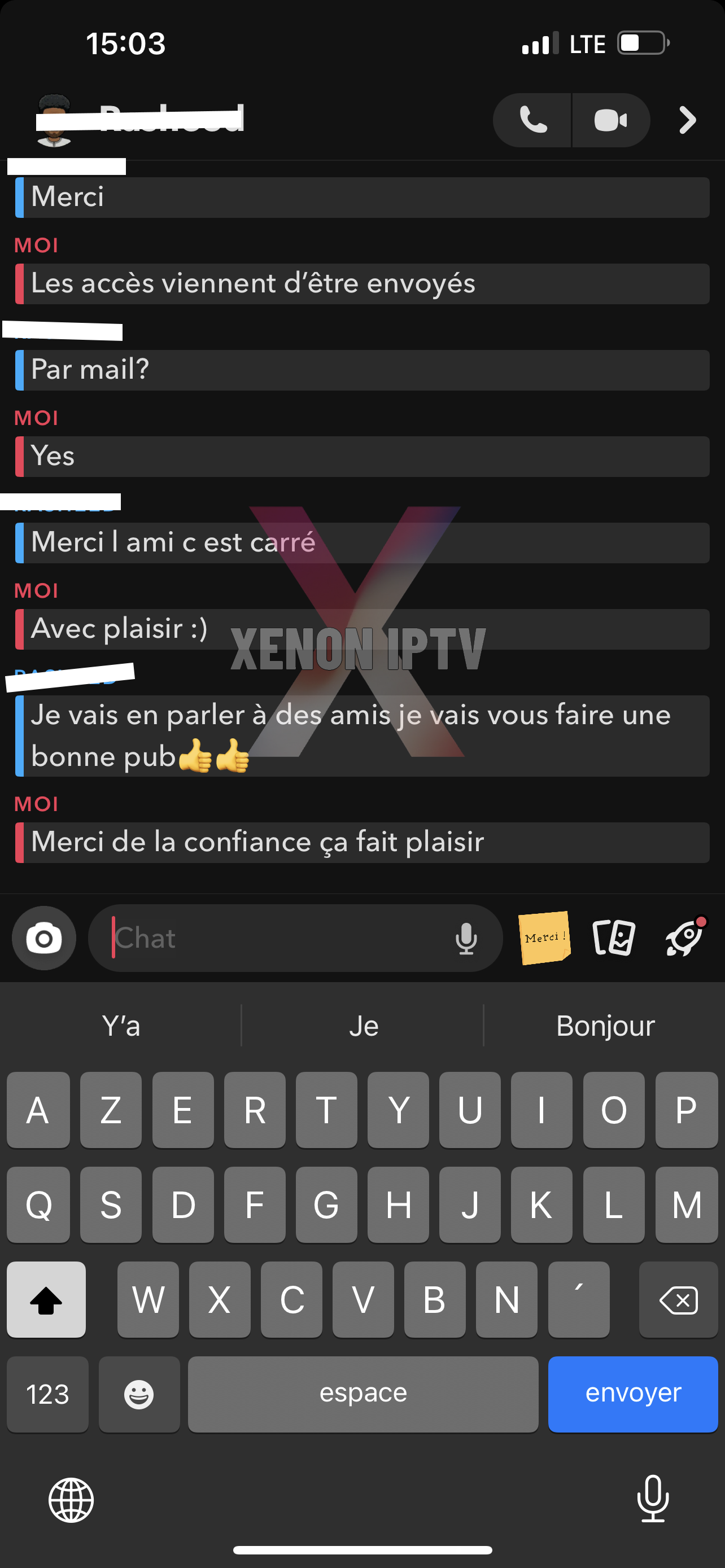Switch to the numeric 123 keyboard
This screenshot has height=1568, width=725.
[x=47, y=1395]
